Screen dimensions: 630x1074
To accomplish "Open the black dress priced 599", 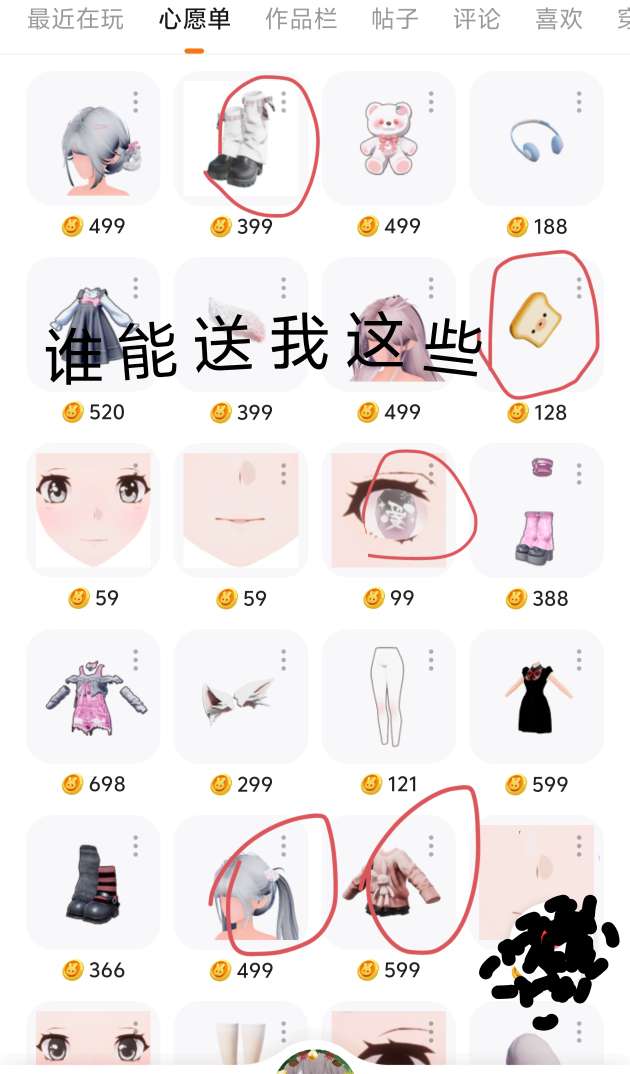I will pyautogui.click(x=536, y=697).
